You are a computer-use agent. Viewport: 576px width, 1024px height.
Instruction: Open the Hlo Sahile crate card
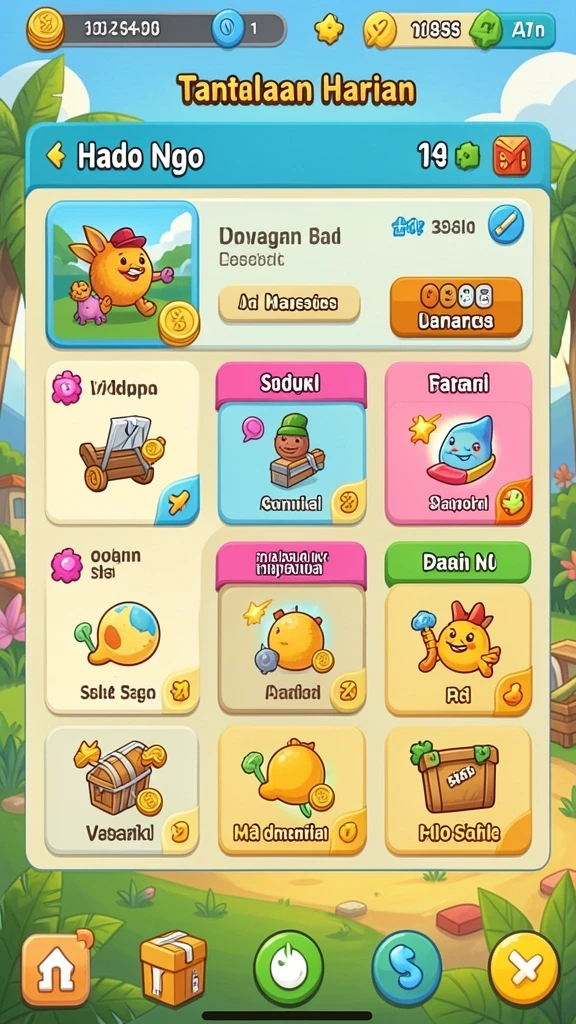coord(458,791)
